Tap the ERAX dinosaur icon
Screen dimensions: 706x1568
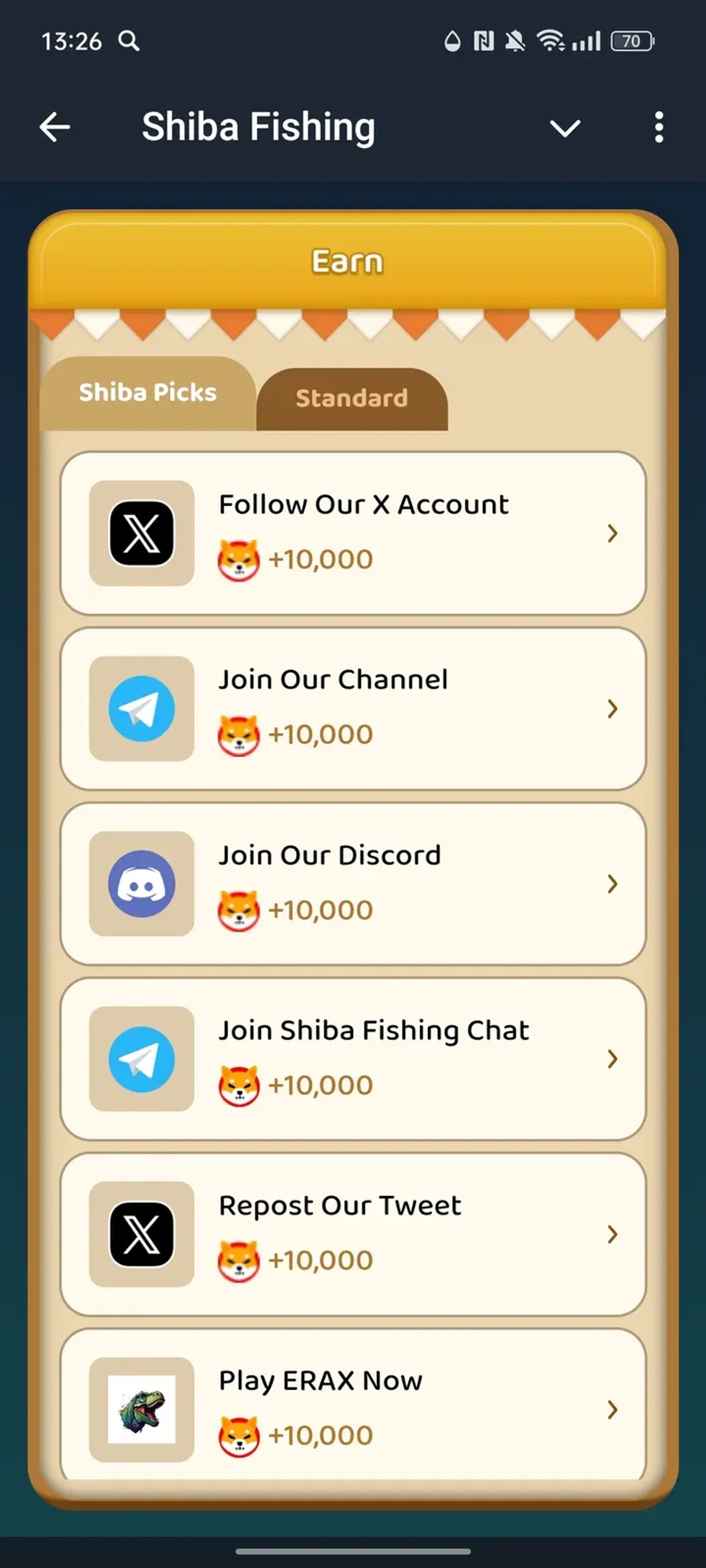point(141,1410)
